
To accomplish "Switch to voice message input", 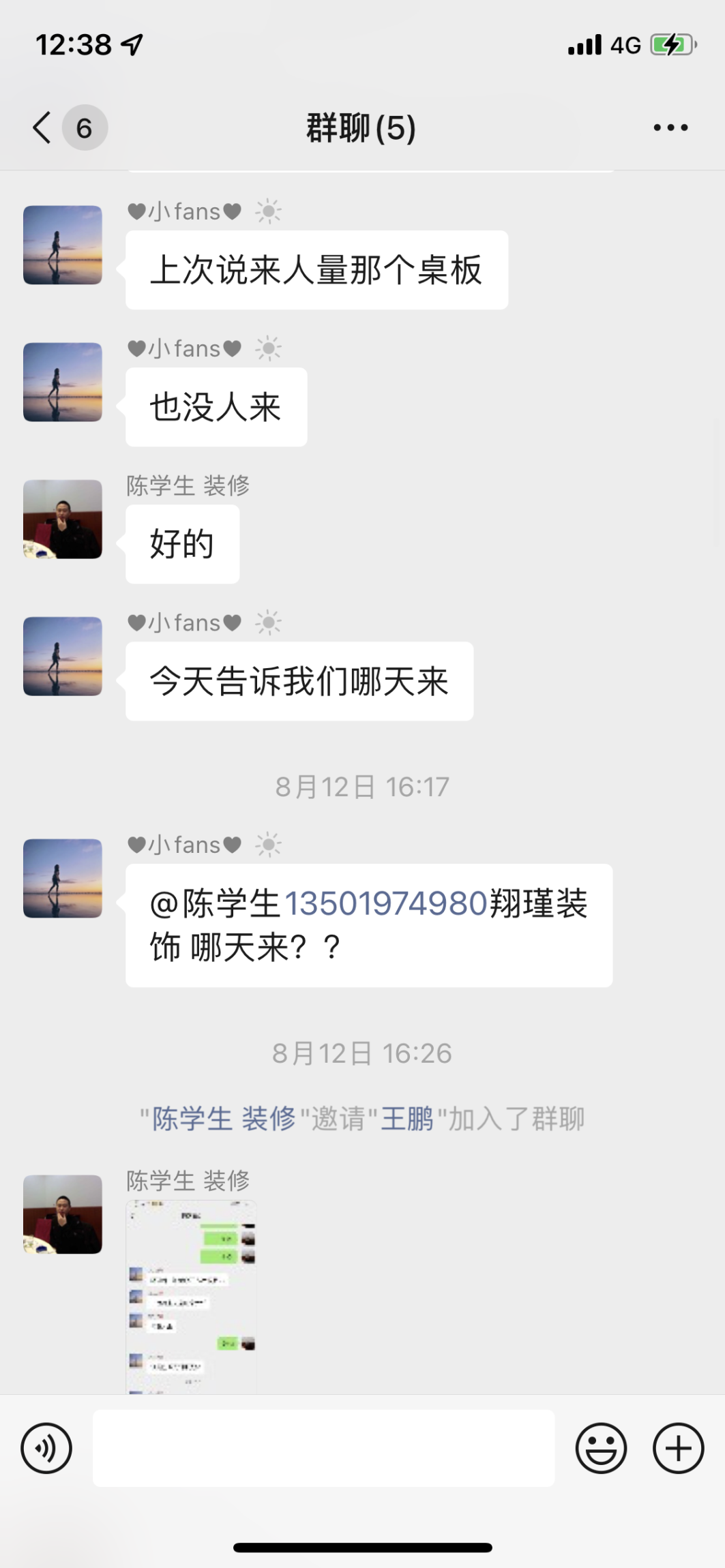I will pos(46,1448).
